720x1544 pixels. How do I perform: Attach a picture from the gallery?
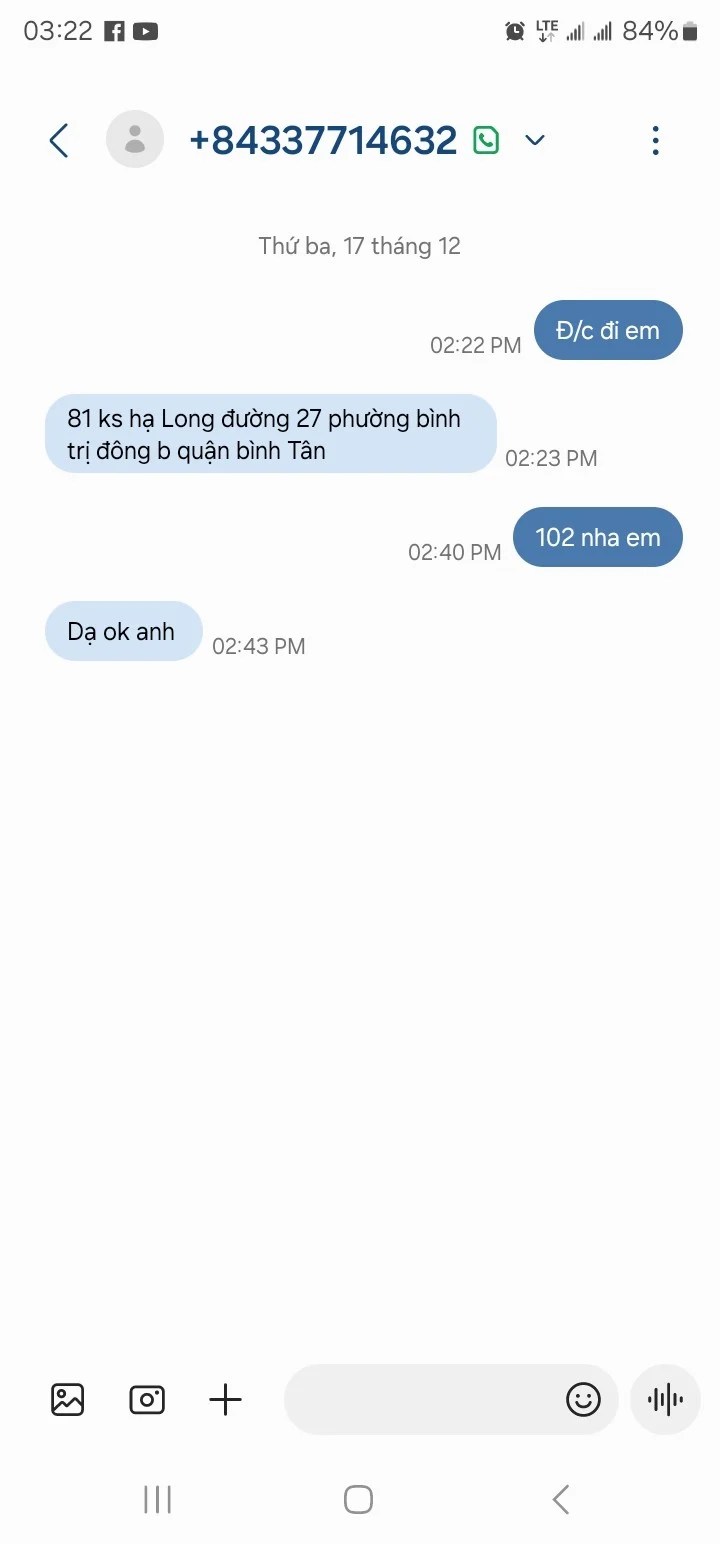point(68,1399)
